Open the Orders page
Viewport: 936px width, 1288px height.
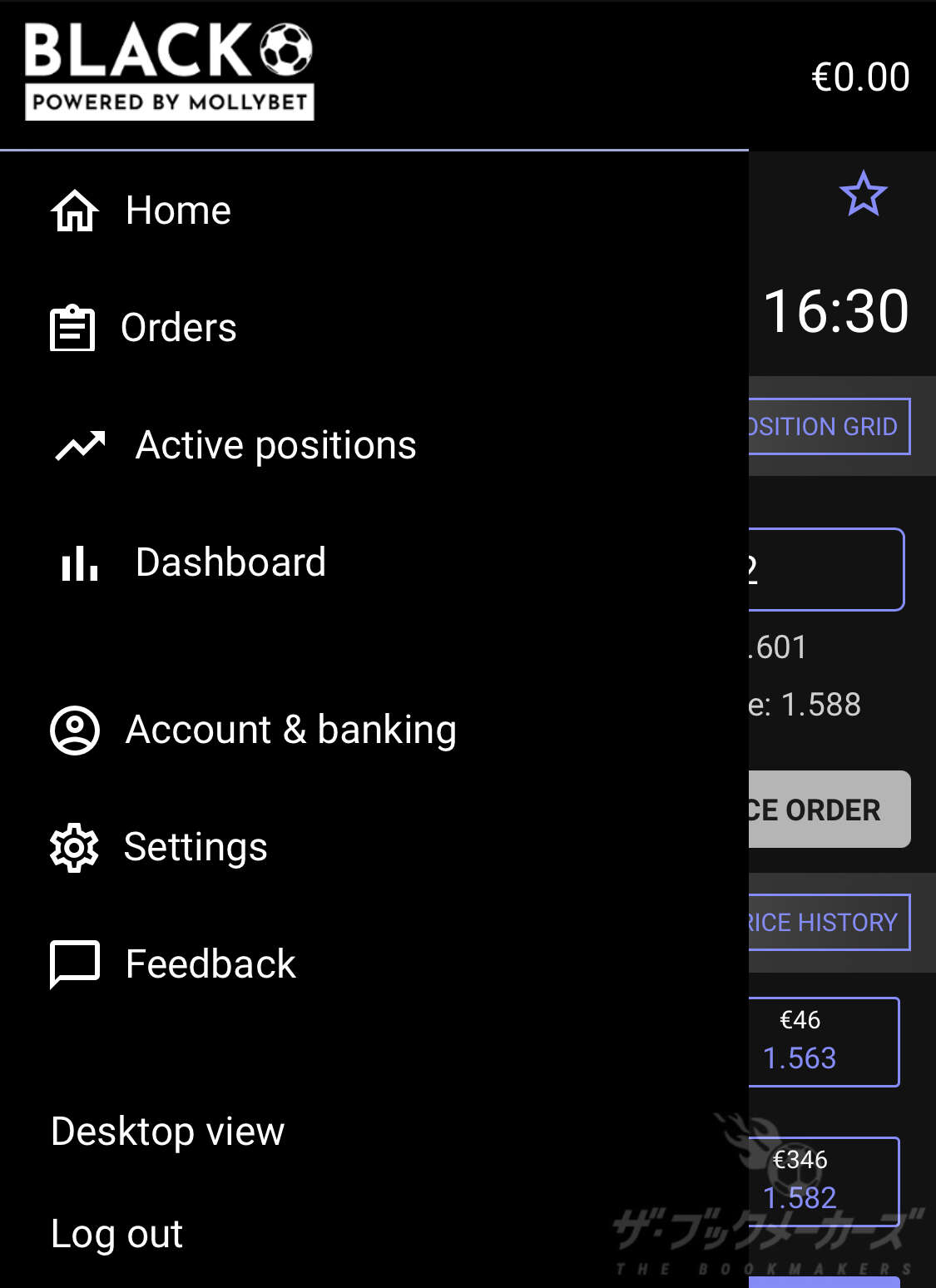point(177,328)
